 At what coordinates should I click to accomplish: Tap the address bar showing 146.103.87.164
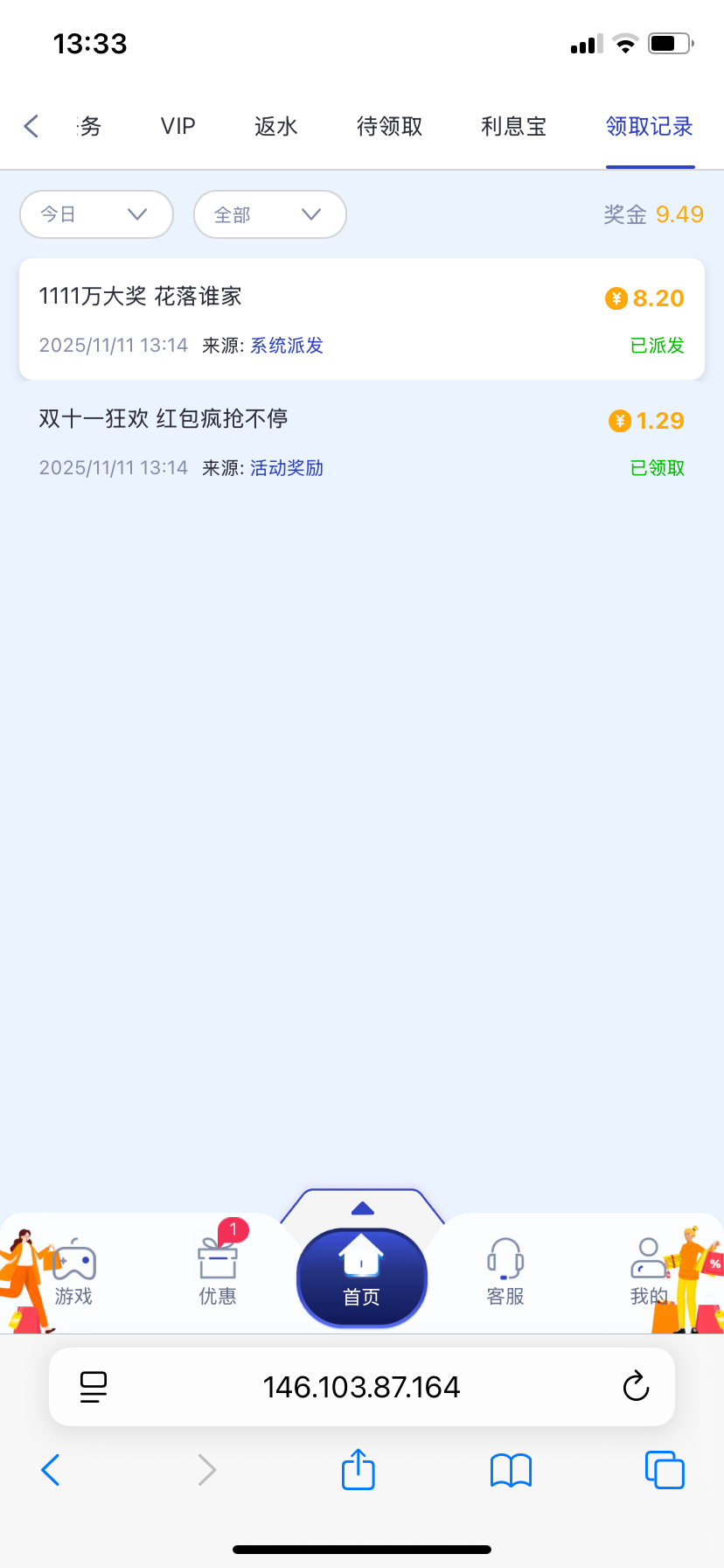point(361,1386)
